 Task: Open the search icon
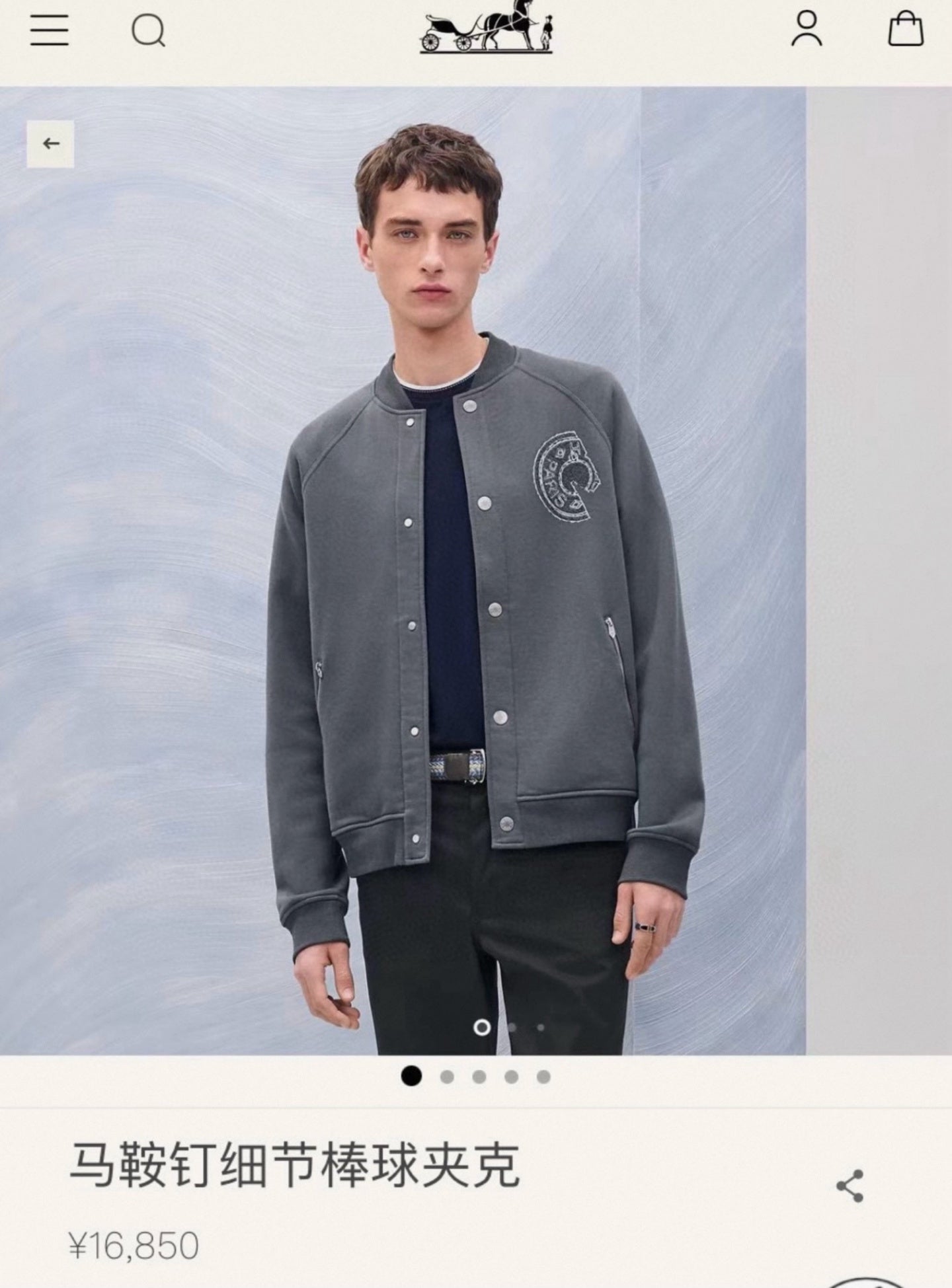(148, 30)
